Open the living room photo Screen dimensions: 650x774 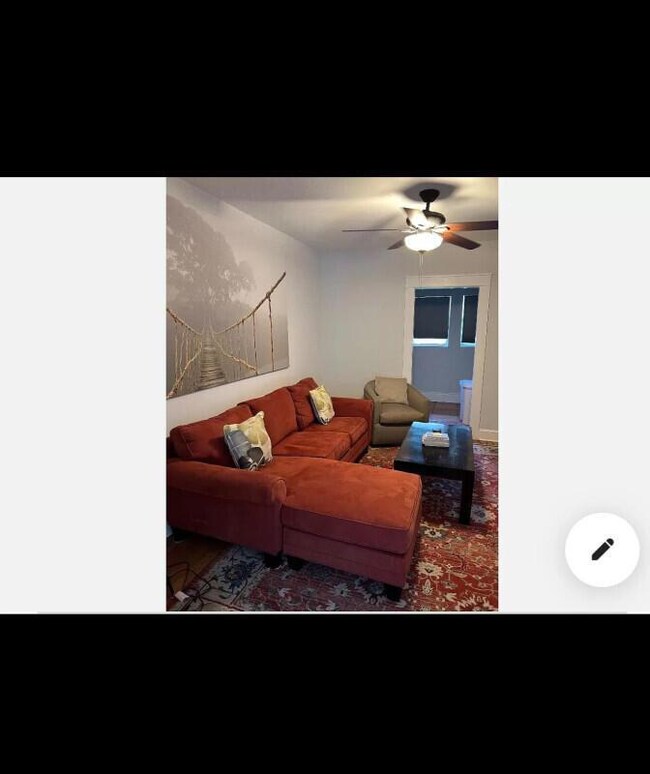click(x=332, y=394)
